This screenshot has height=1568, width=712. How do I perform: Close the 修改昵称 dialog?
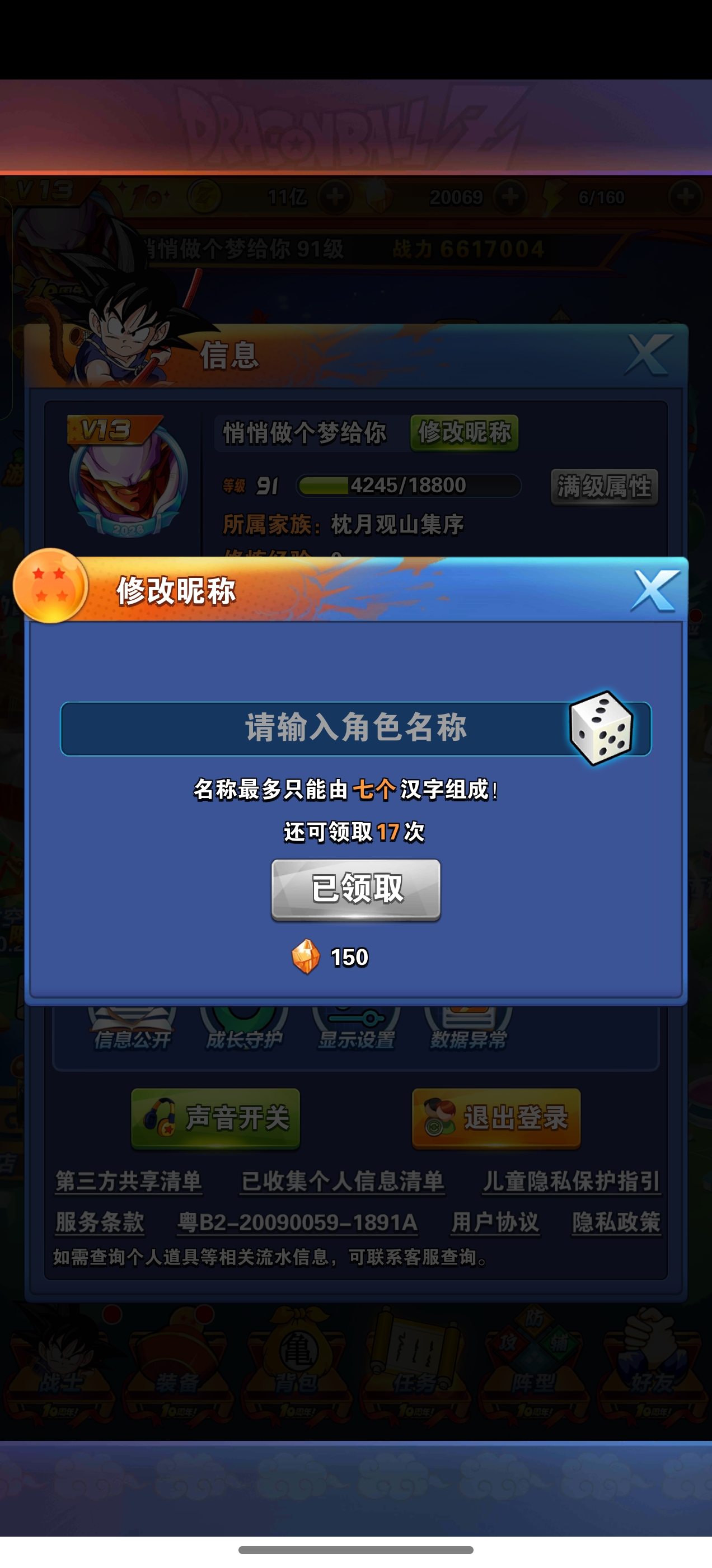click(x=654, y=590)
